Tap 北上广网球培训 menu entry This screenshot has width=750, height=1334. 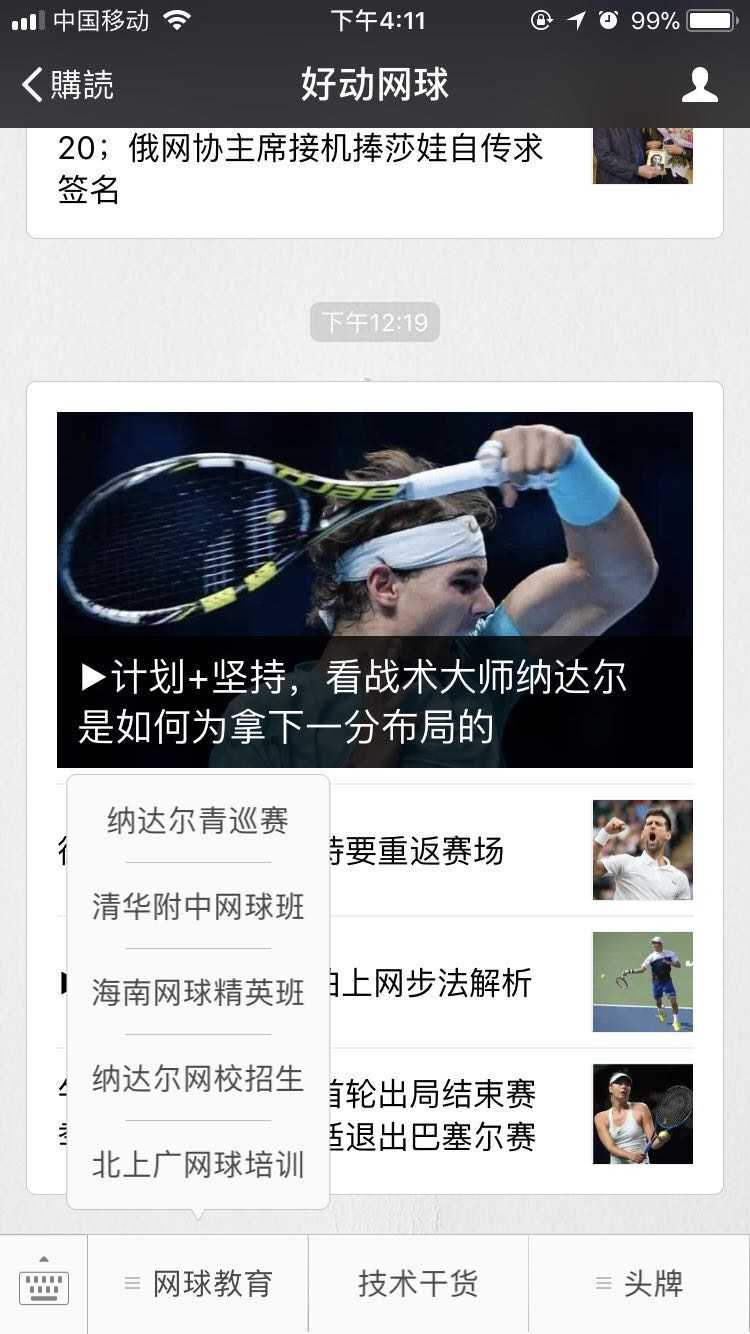point(198,1165)
